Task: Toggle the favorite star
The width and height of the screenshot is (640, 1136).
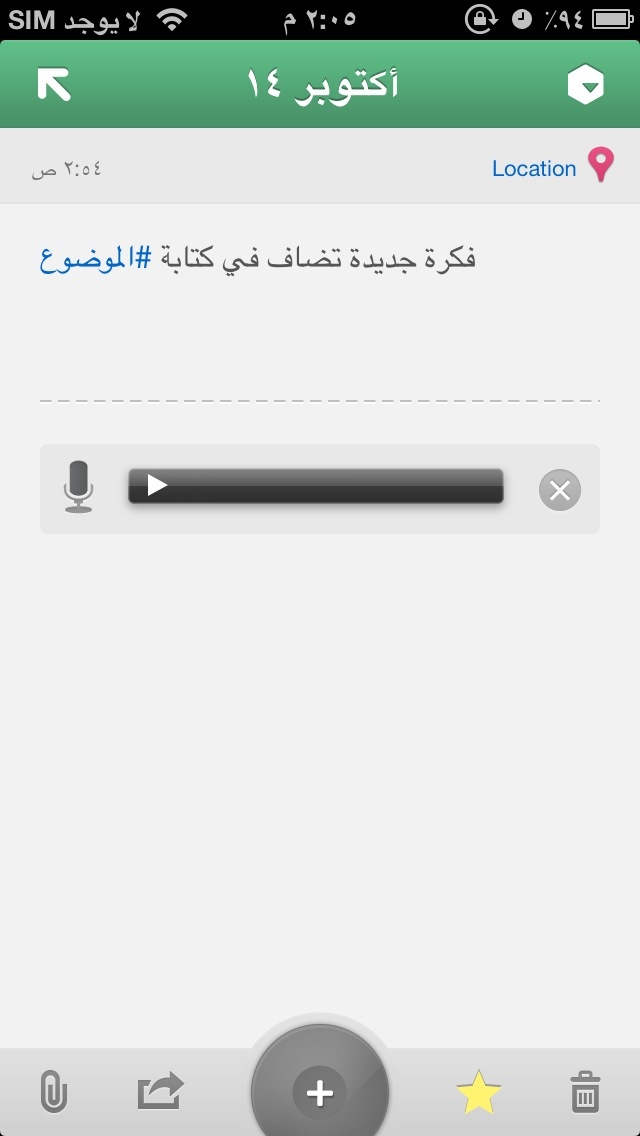Action: coord(478,1092)
